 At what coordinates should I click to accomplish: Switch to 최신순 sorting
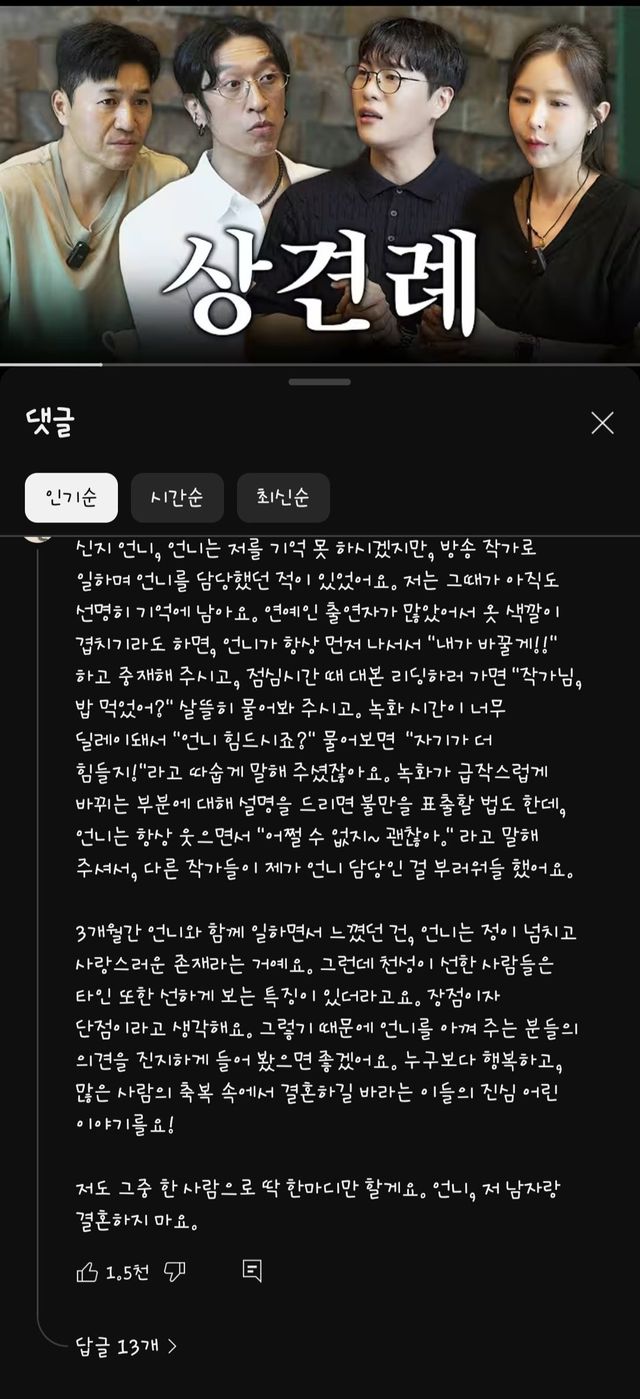tap(283, 498)
